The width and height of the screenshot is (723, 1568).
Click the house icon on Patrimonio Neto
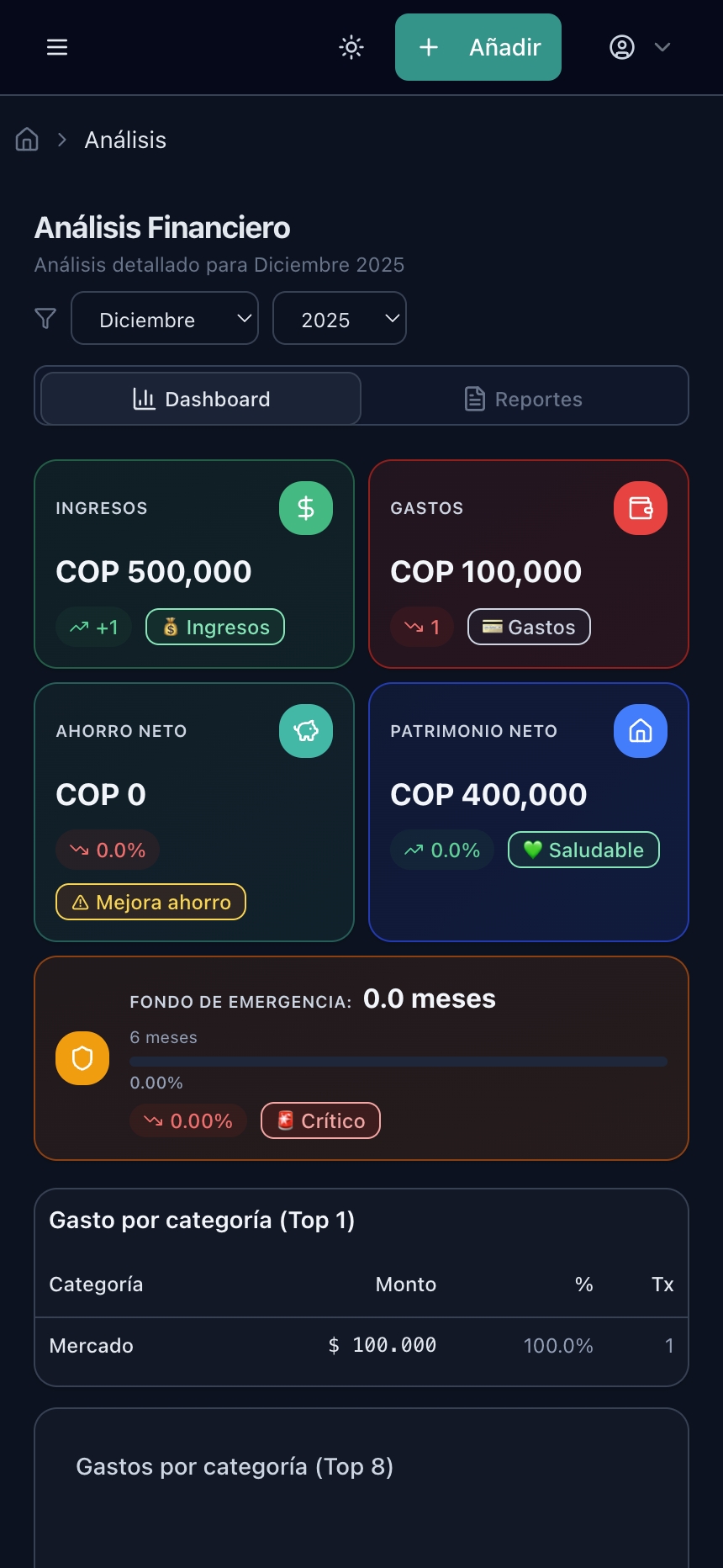click(x=640, y=731)
